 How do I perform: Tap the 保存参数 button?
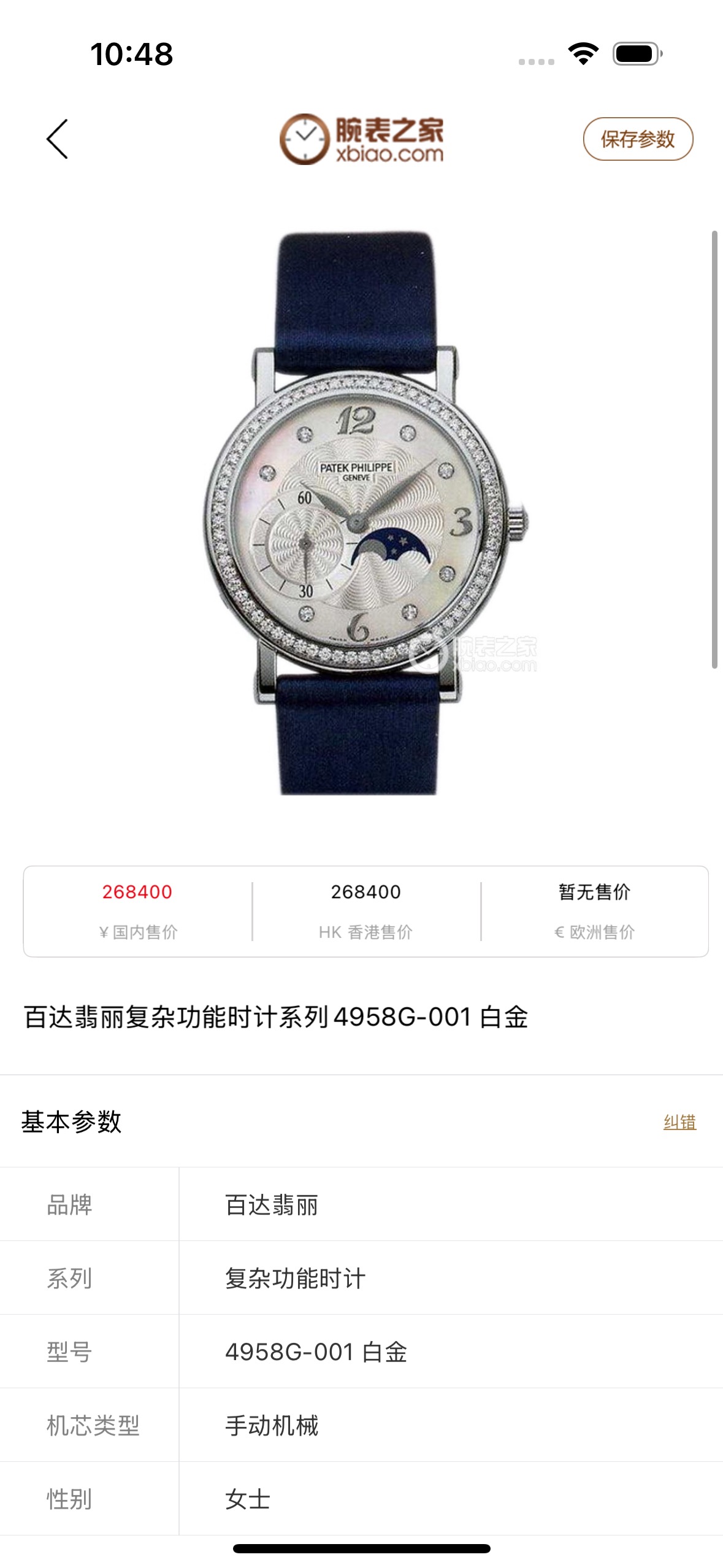[638, 139]
